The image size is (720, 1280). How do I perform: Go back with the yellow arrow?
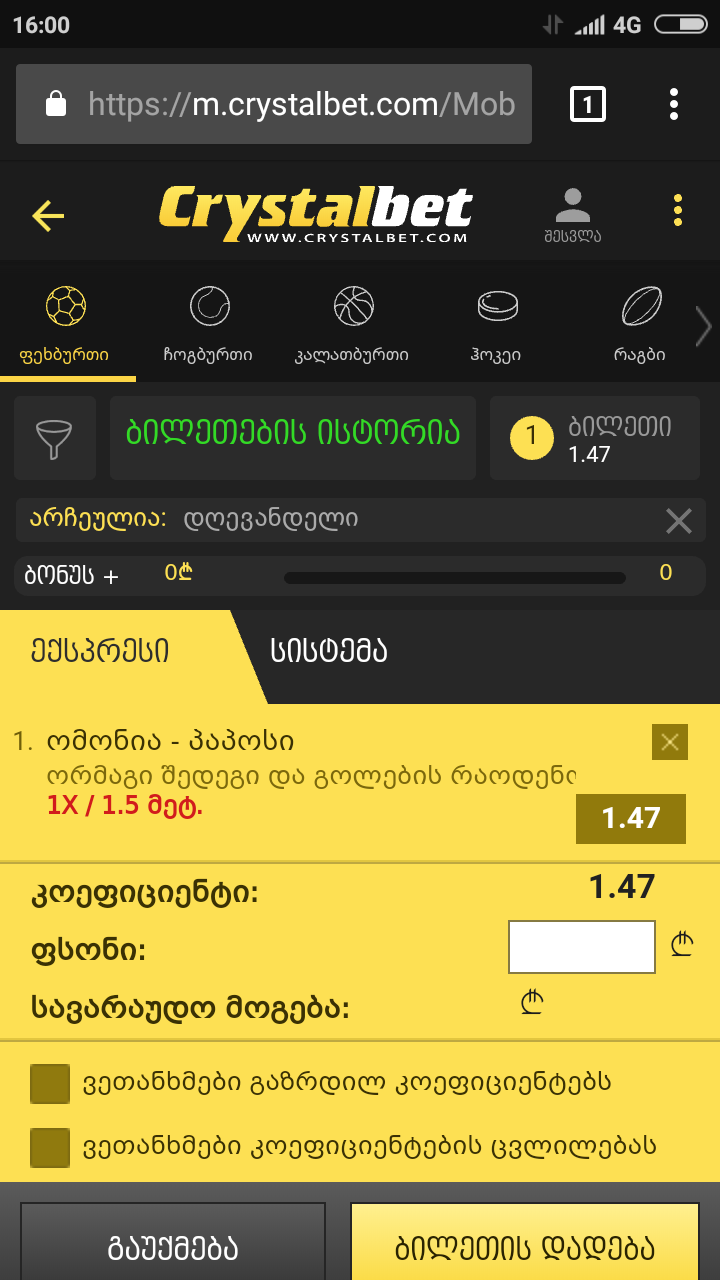coord(48,215)
